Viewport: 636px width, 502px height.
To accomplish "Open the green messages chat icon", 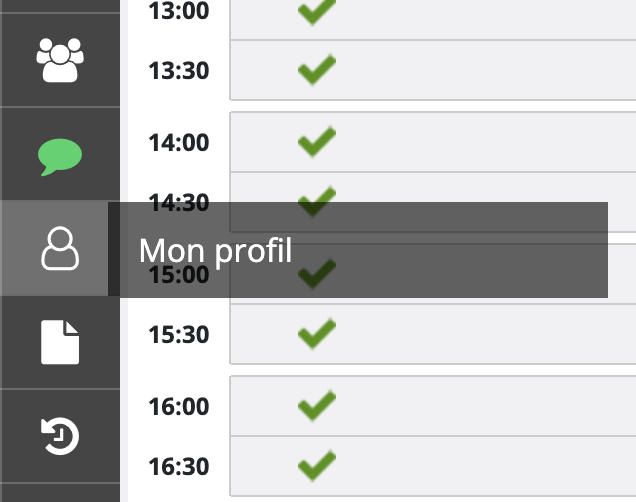I will click(59, 156).
